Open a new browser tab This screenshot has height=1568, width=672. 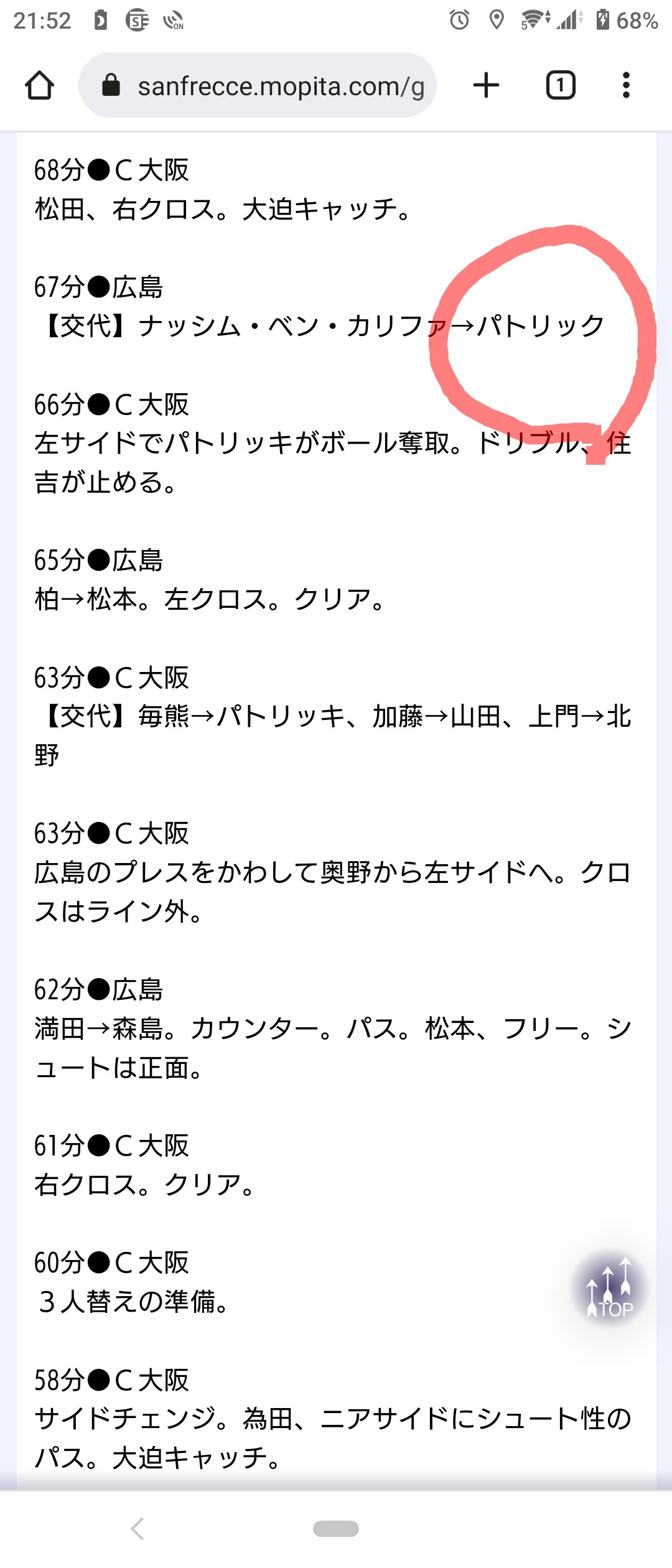coord(486,85)
